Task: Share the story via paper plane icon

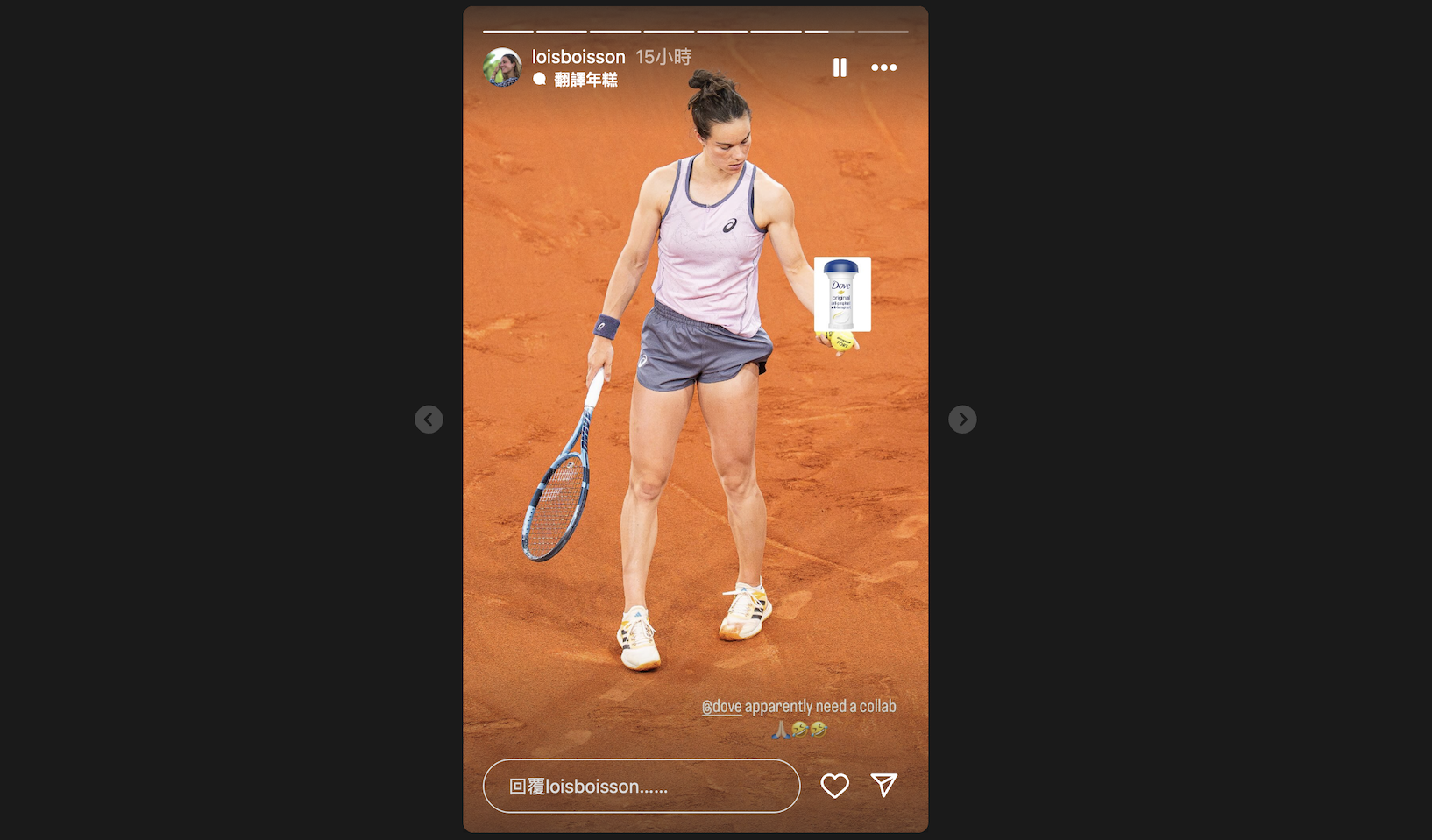Action: click(883, 786)
